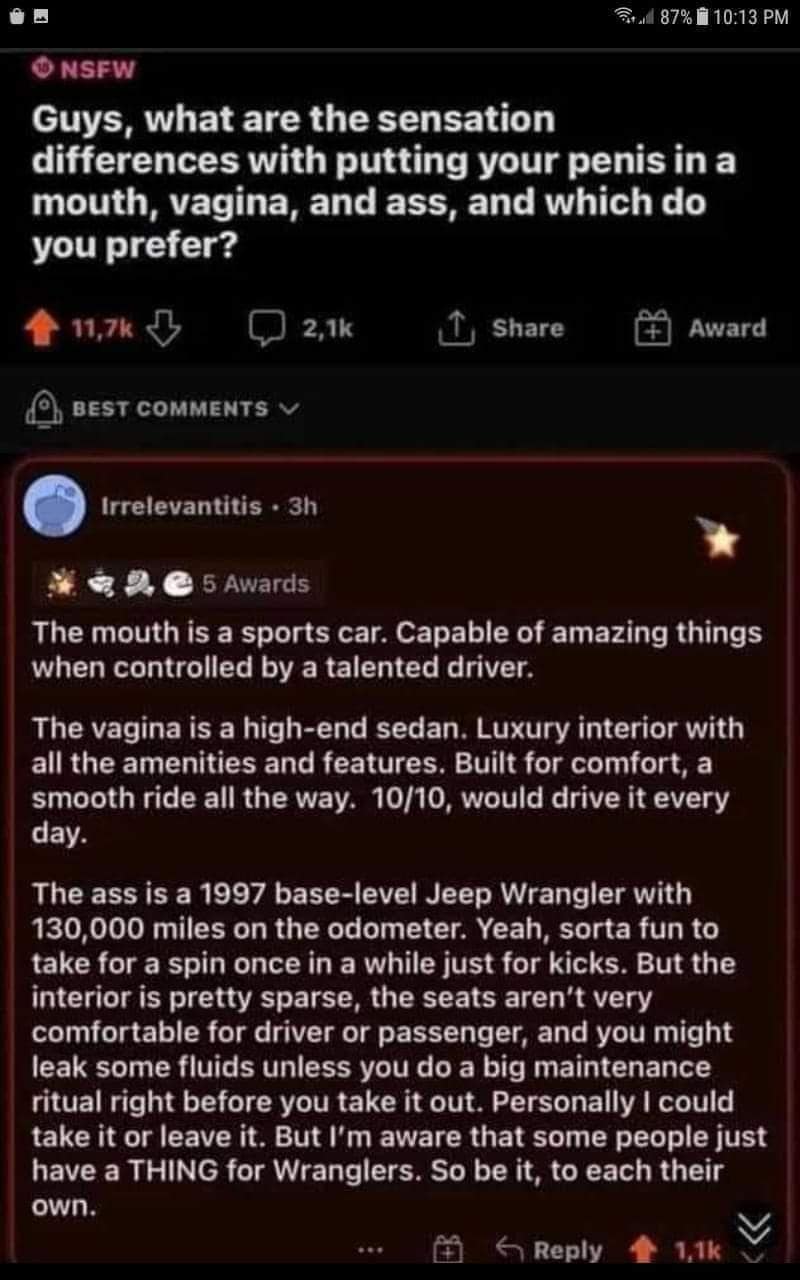Give the post an Award
800x1280 pixels.
(701, 328)
